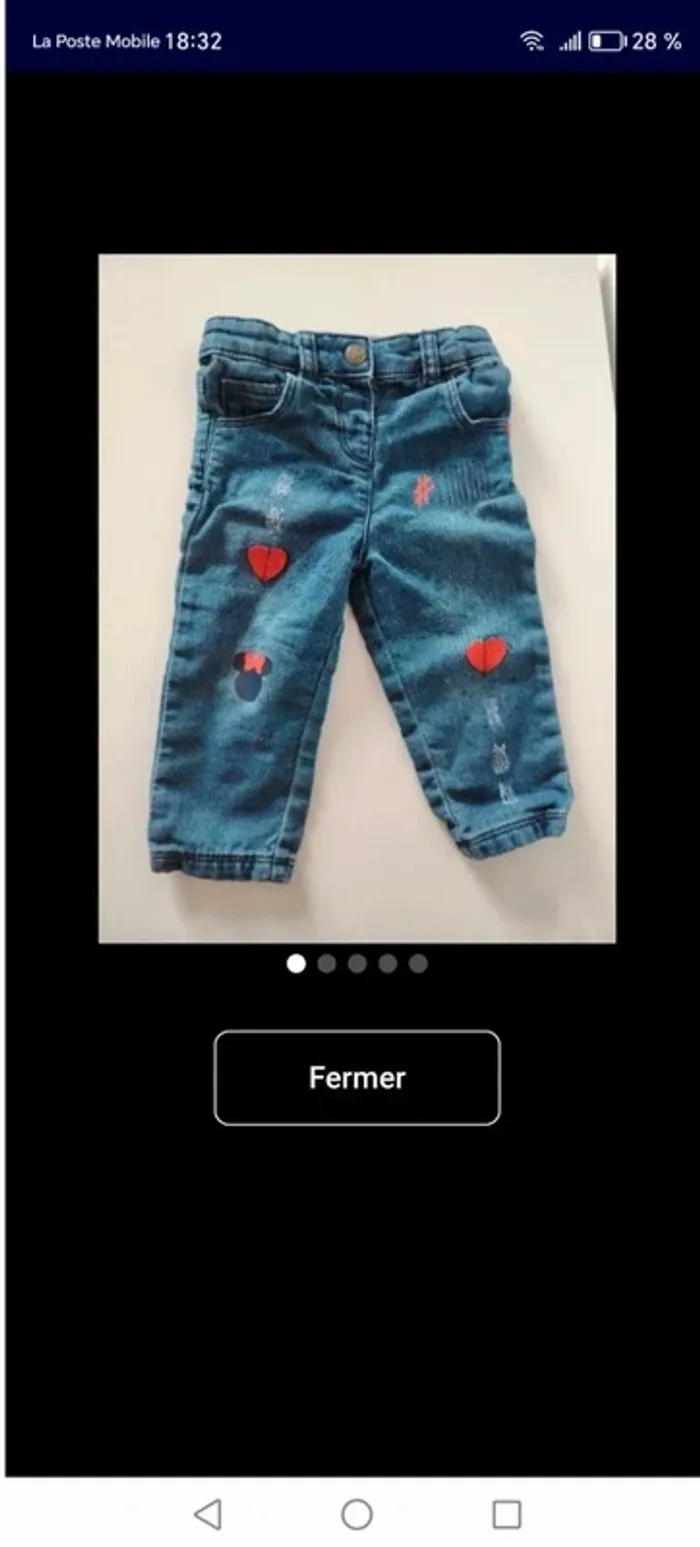Viewport: 700px width, 1547px height.
Task: Jump to the fifth photo dot
Action: pyautogui.click(x=418, y=963)
